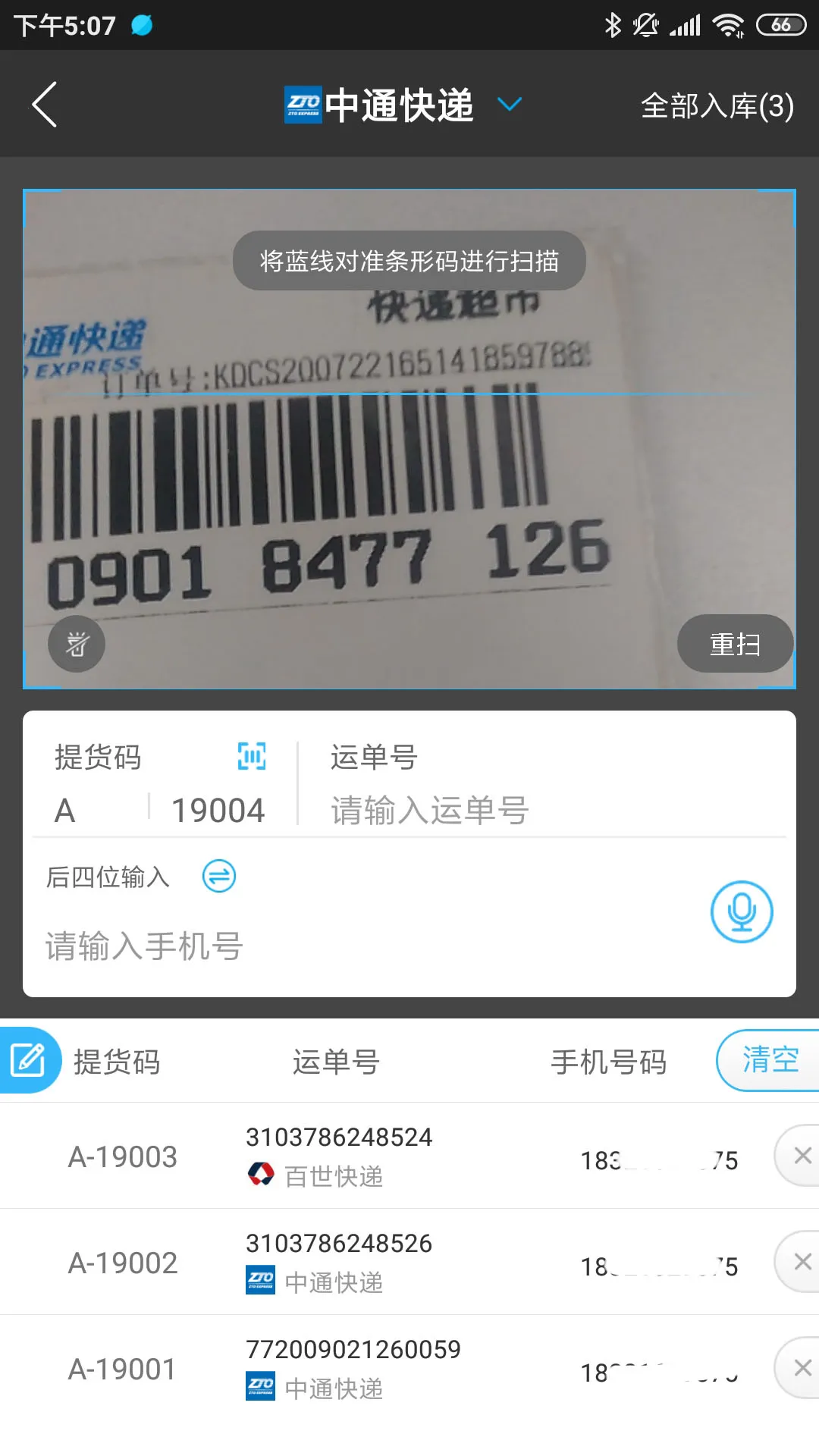Viewport: 819px width, 1456px height.
Task: Tap the 百世快递 courier logo on A-19003 row
Action: 261,1177
